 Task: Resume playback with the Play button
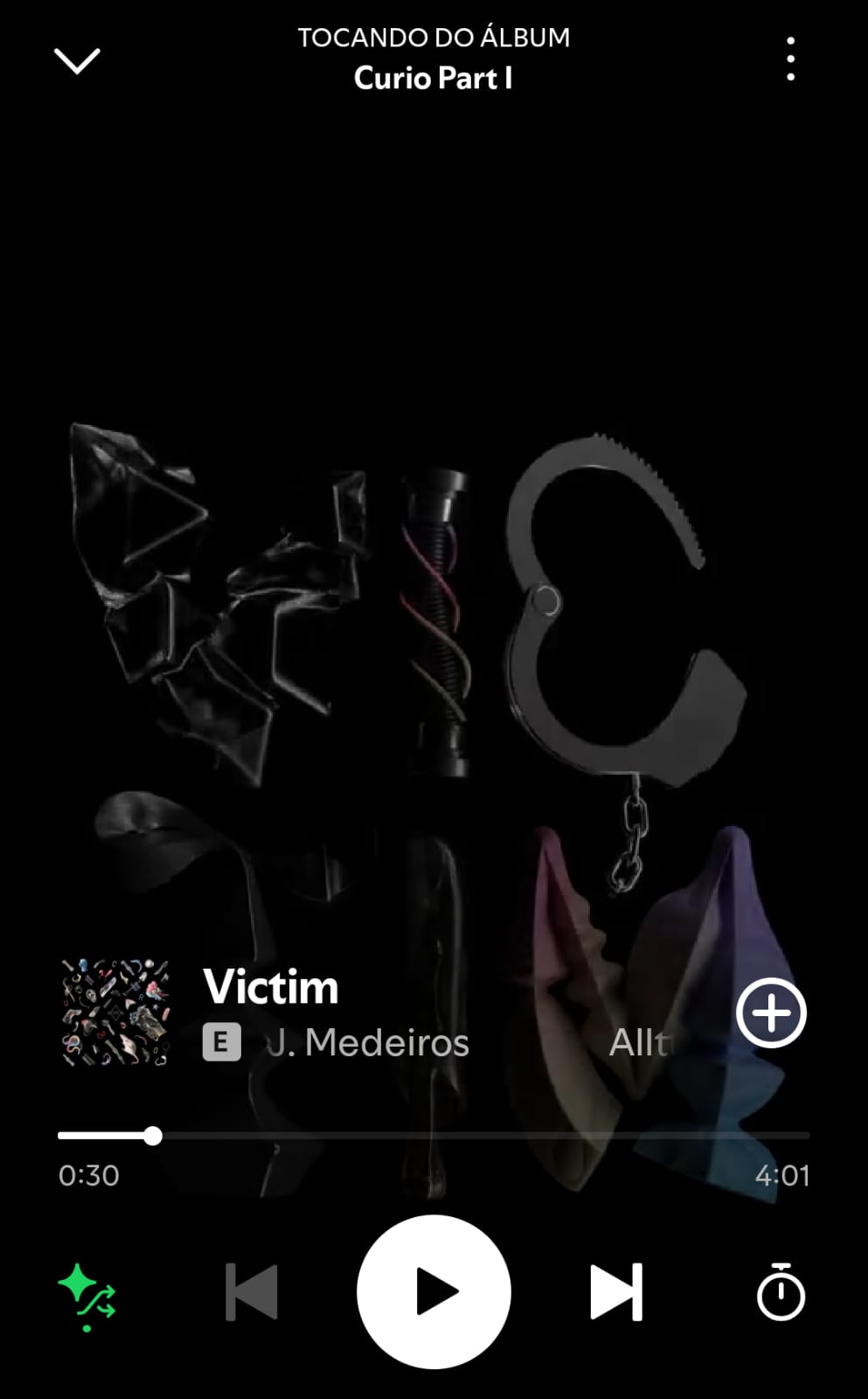pyautogui.click(x=434, y=1290)
